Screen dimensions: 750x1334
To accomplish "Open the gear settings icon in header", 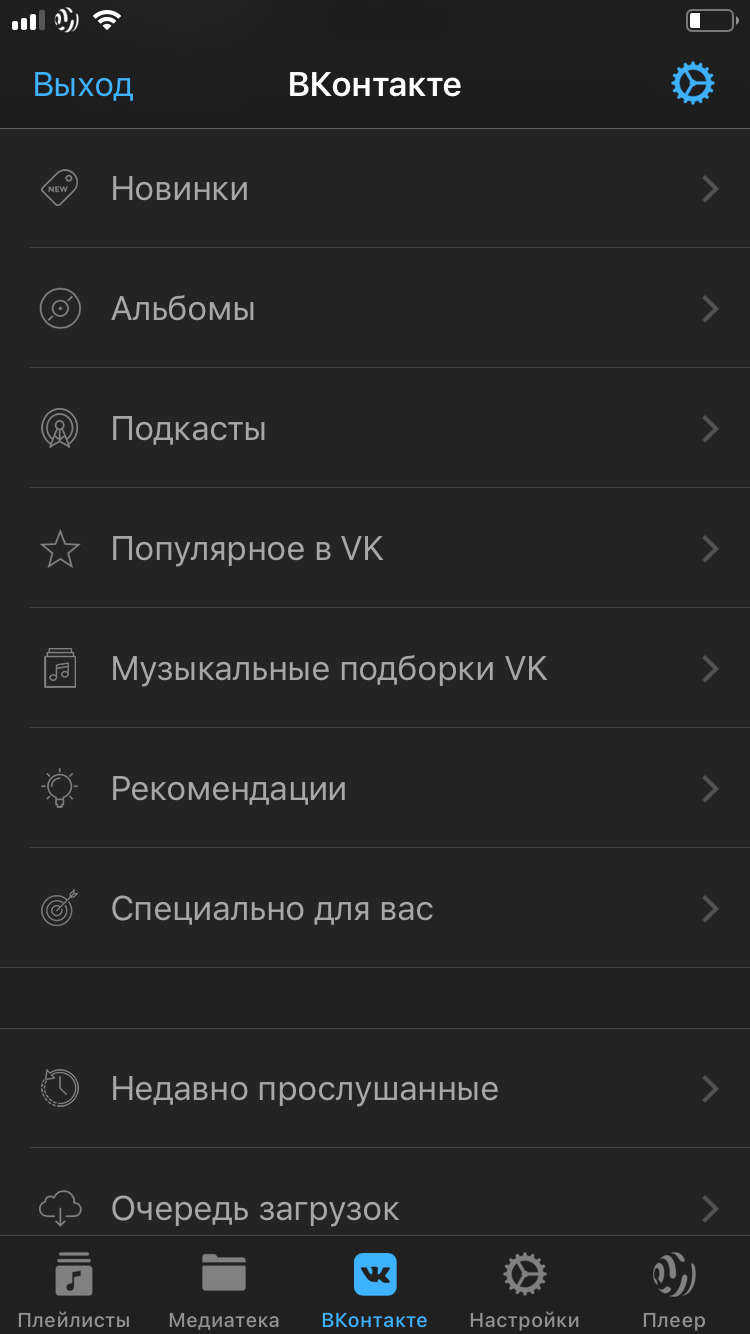I will pos(692,84).
